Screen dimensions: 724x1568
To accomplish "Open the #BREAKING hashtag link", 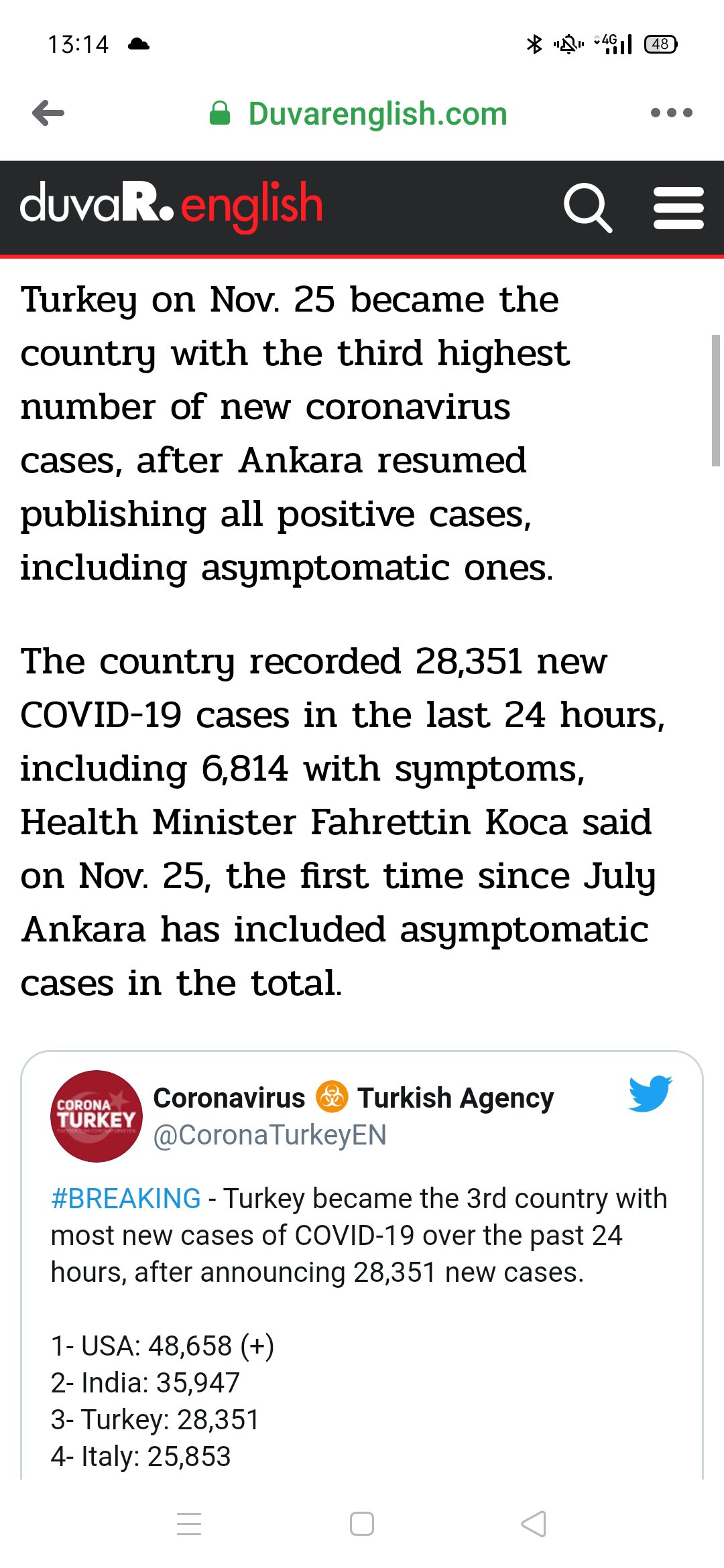I will 125,1199.
